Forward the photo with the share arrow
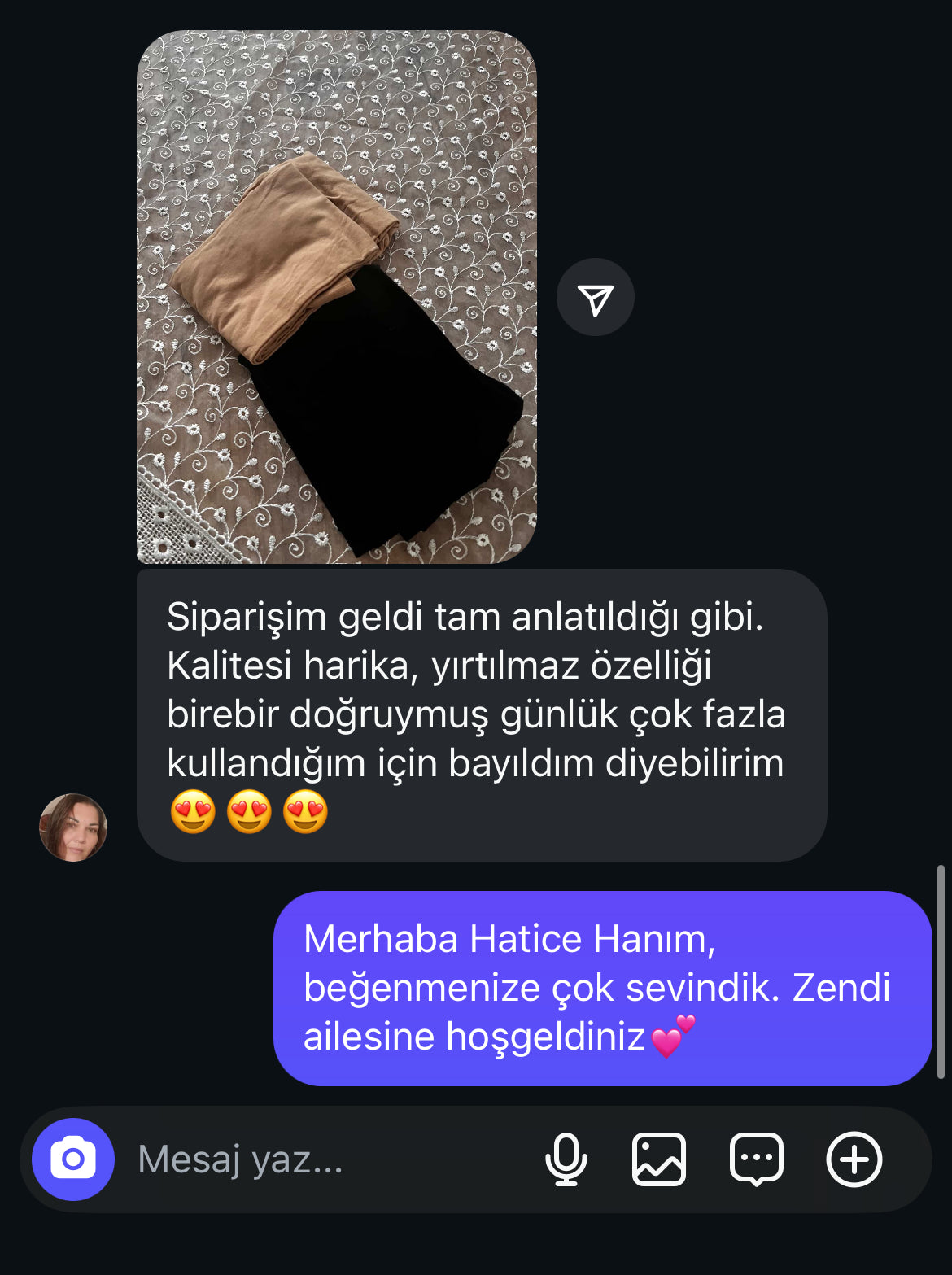The width and height of the screenshot is (952, 1275). tap(595, 298)
